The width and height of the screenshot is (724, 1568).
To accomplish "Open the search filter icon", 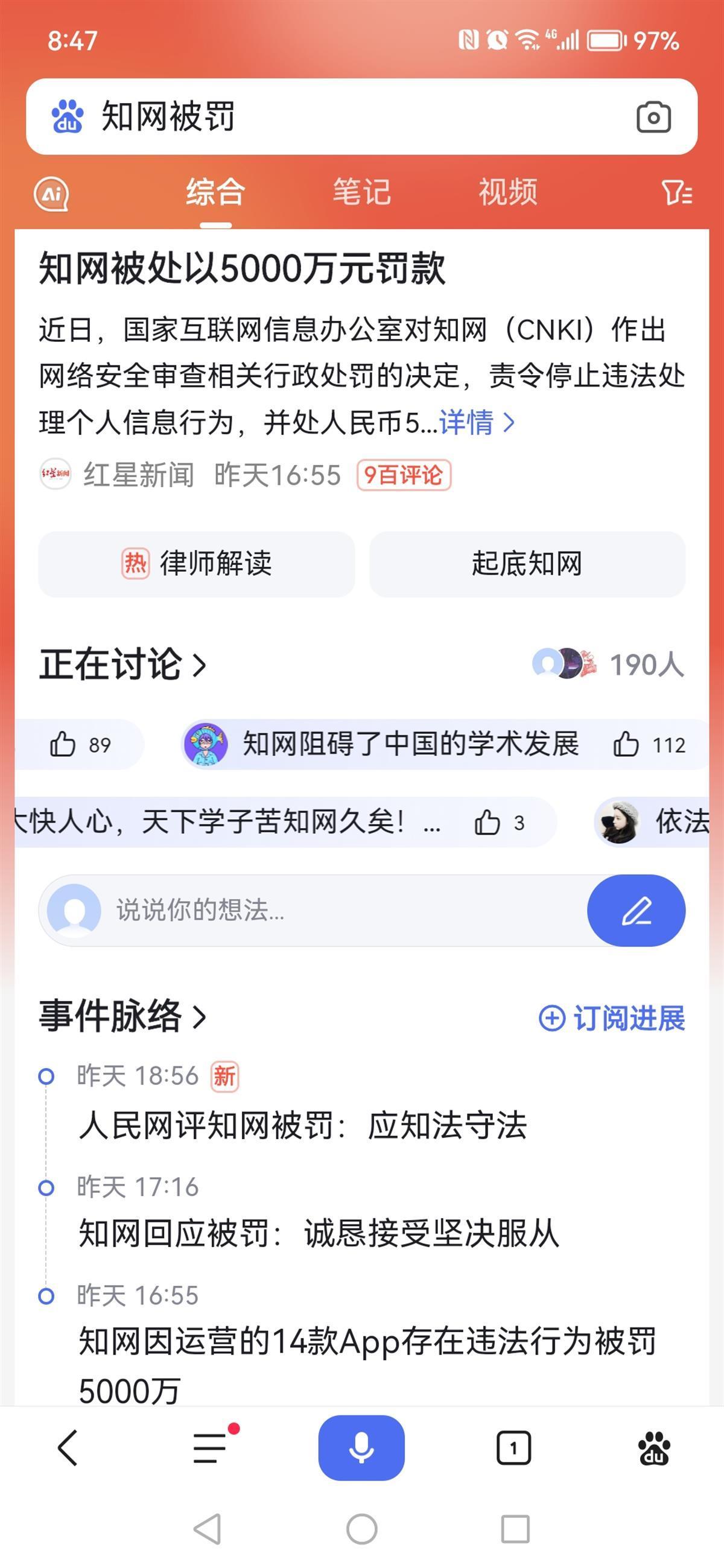I will [x=676, y=193].
